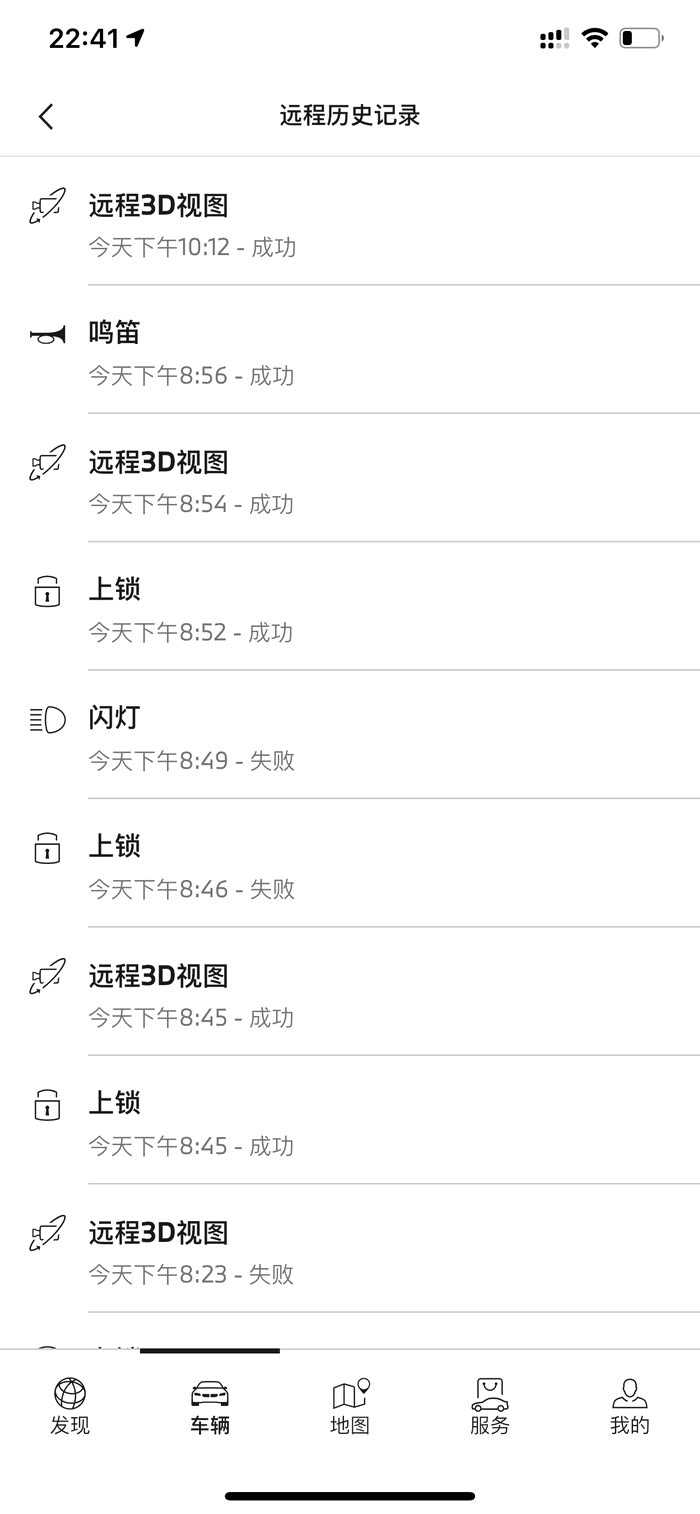Switch to the 发现 tab

pos(70,1406)
